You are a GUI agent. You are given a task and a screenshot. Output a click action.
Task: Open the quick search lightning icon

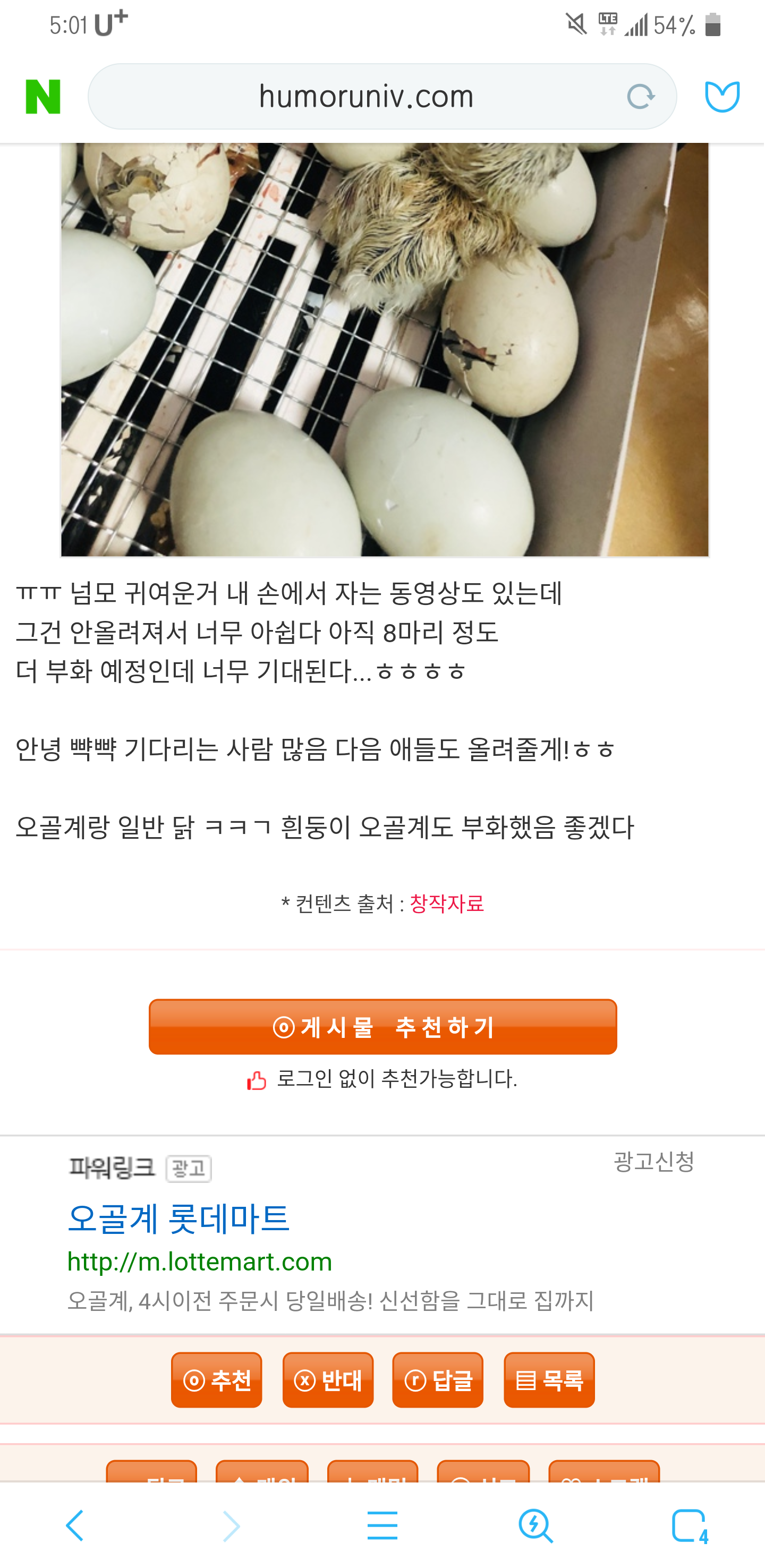535,1526
